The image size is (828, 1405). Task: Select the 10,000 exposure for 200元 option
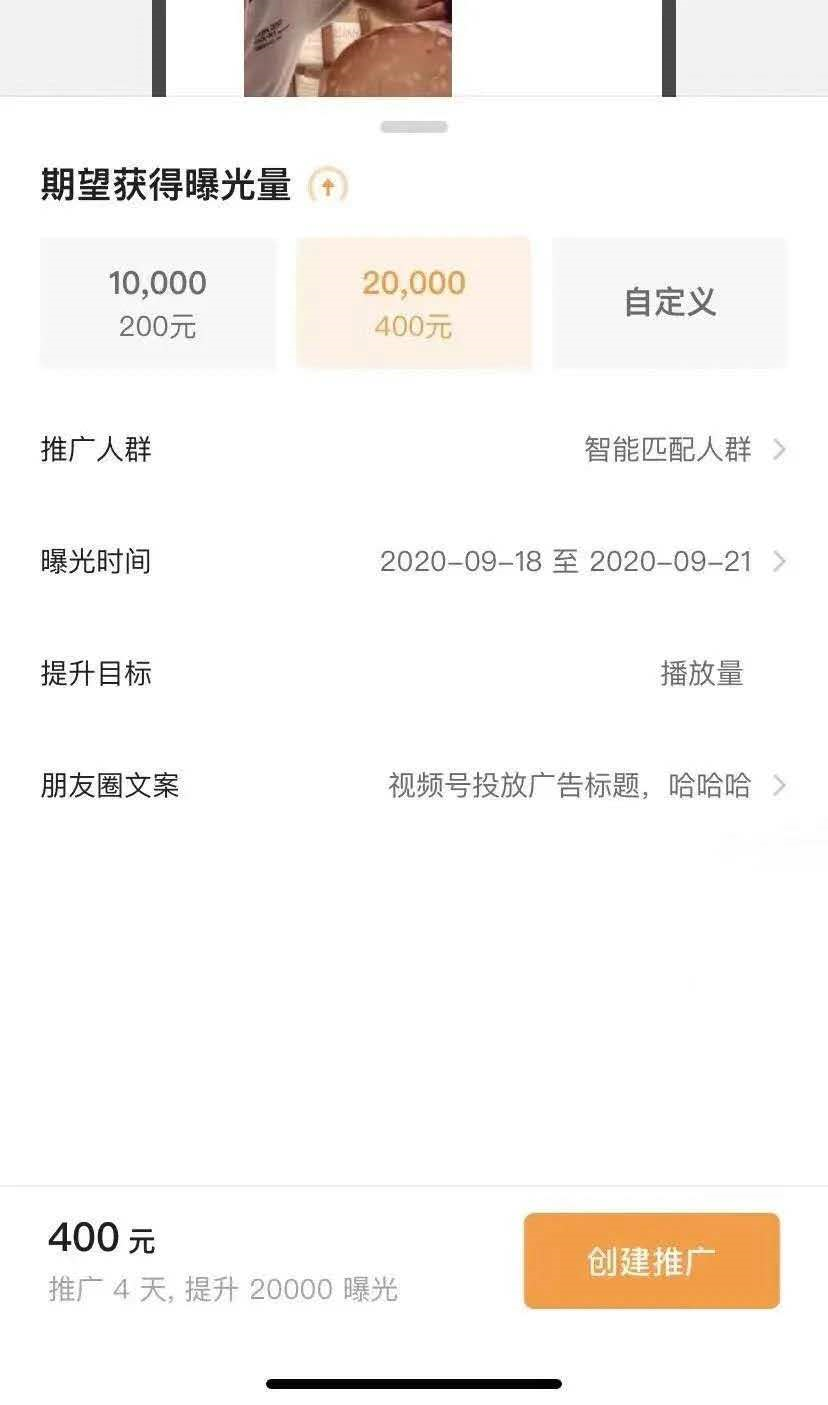(158, 302)
